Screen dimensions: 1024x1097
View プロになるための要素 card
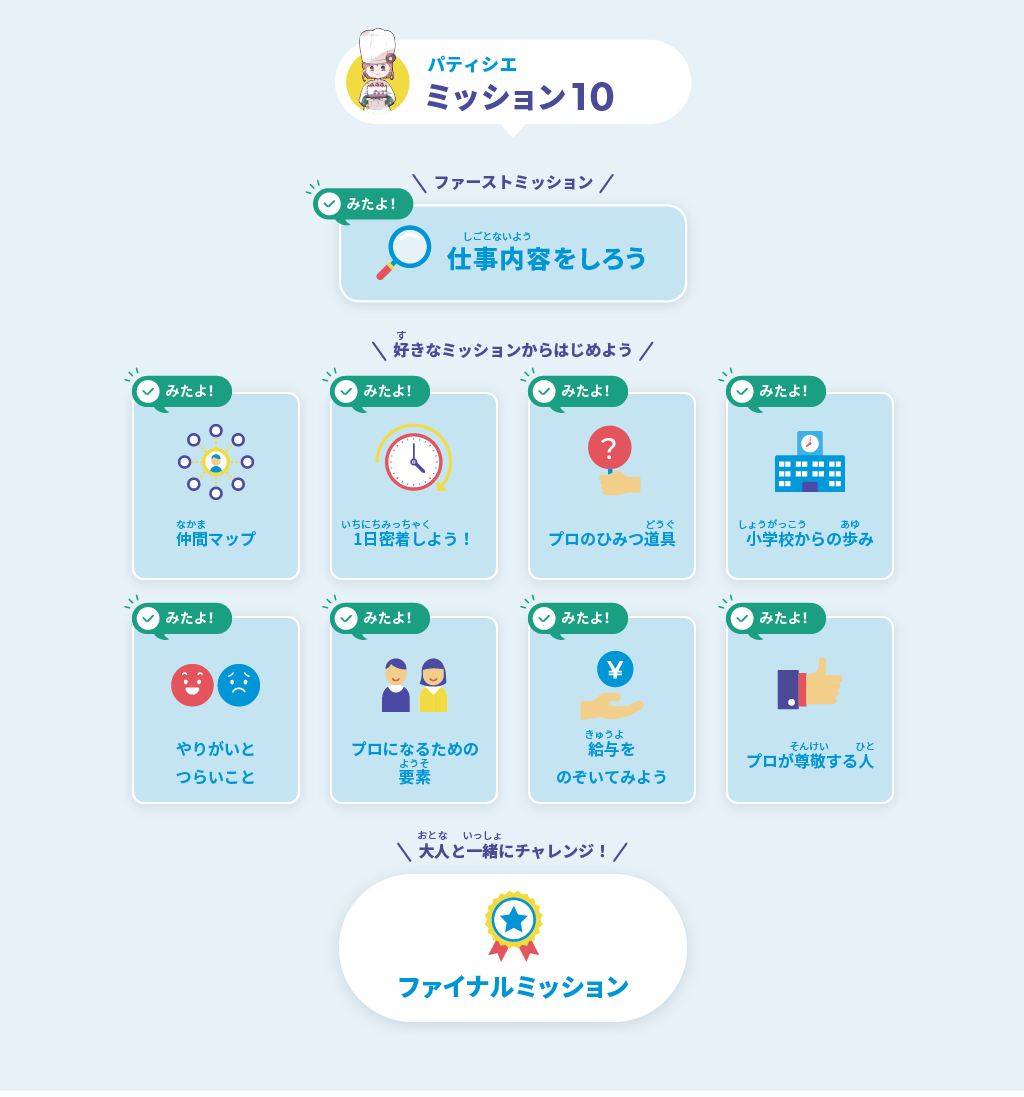(414, 710)
